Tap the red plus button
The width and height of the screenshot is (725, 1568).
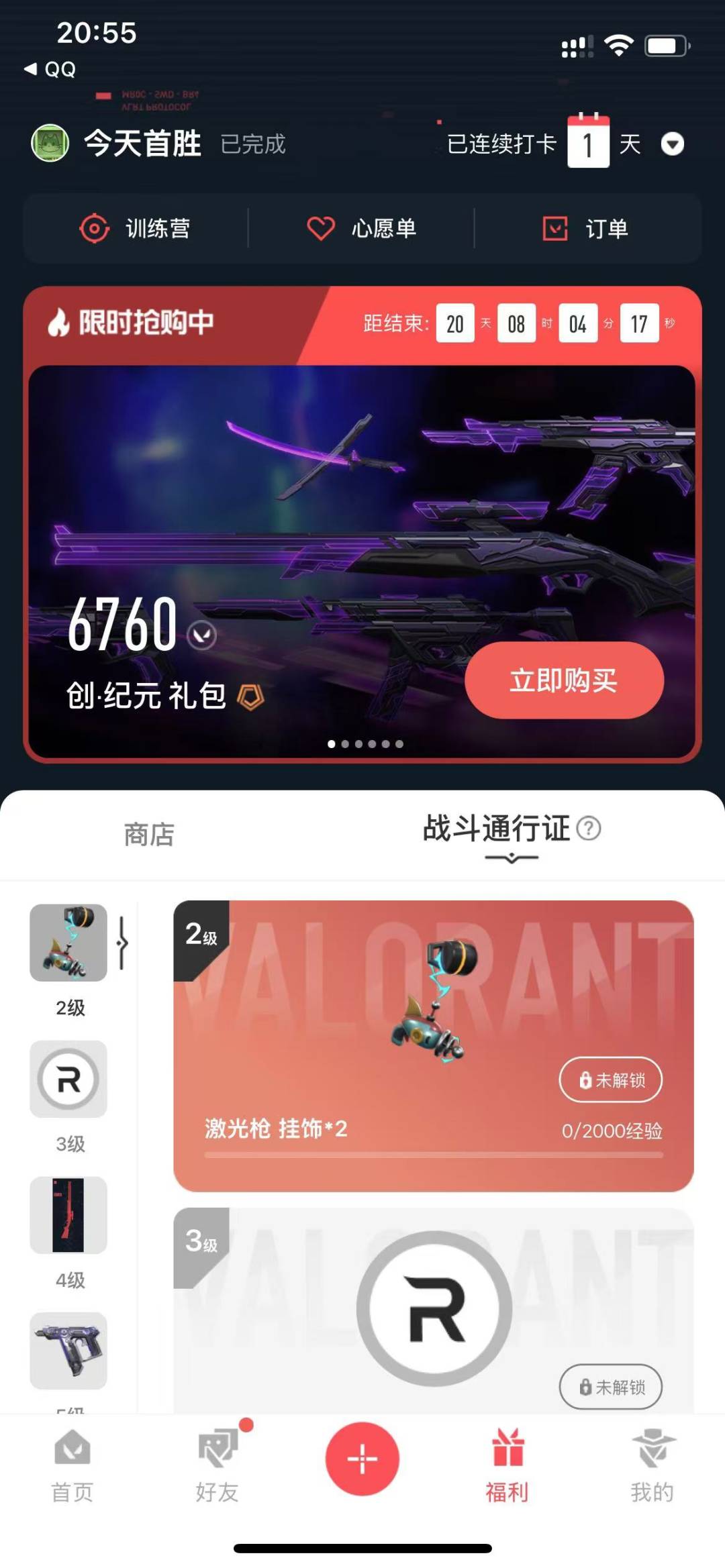[x=362, y=1459]
